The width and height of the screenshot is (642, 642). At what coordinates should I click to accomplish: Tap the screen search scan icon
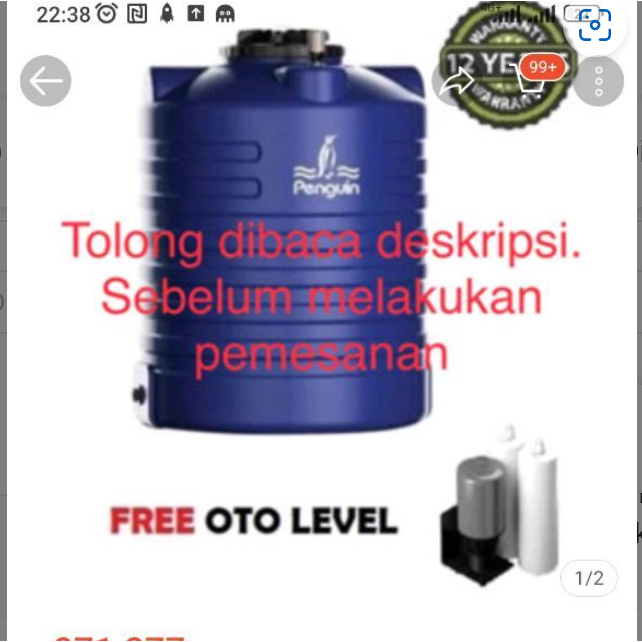tap(595, 25)
